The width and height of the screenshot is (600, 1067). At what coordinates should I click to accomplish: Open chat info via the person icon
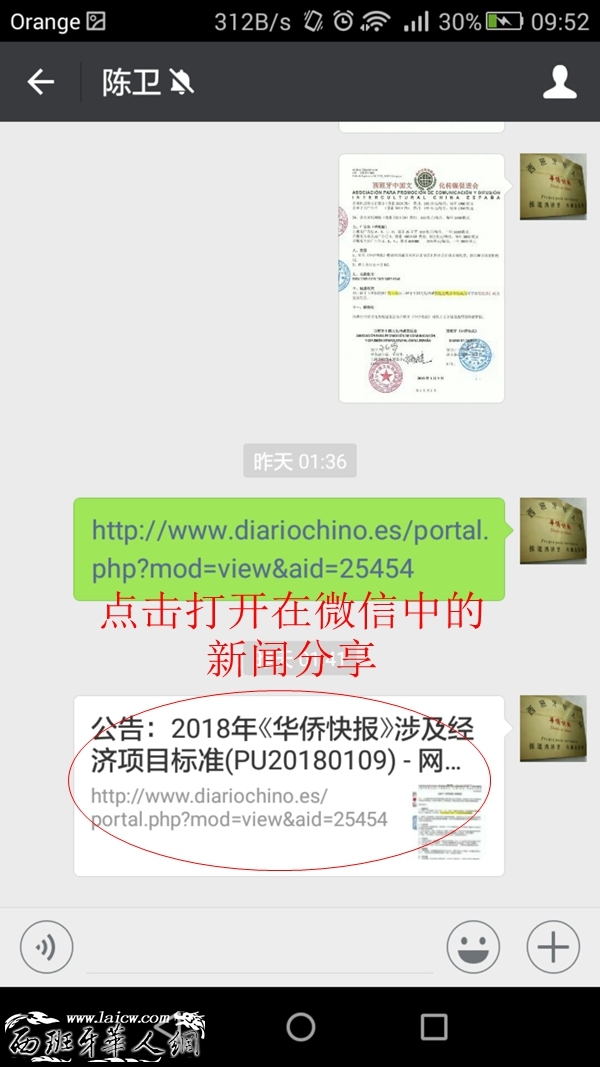[560, 82]
